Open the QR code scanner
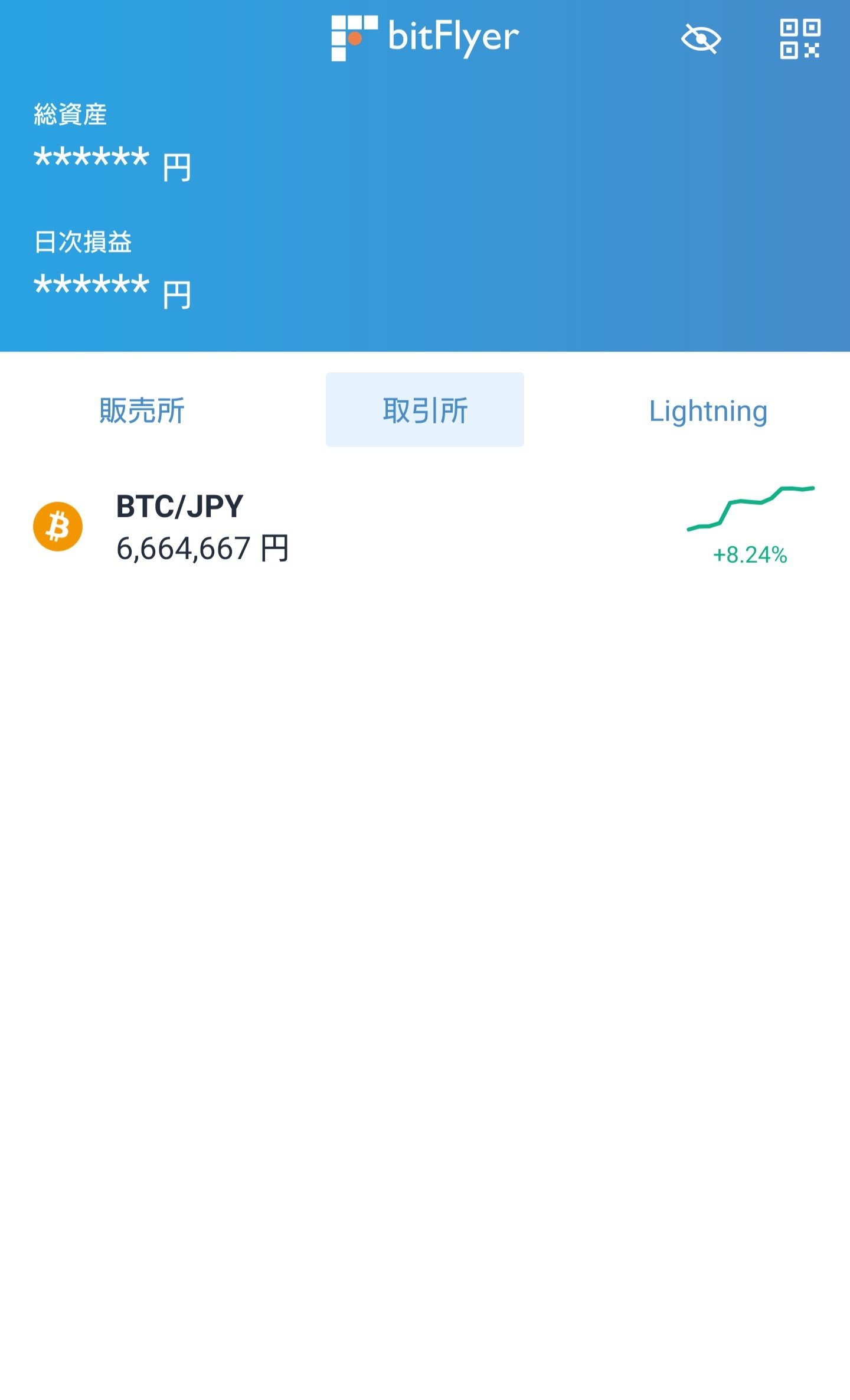Viewport: 850px width, 1400px height. (x=799, y=39)
